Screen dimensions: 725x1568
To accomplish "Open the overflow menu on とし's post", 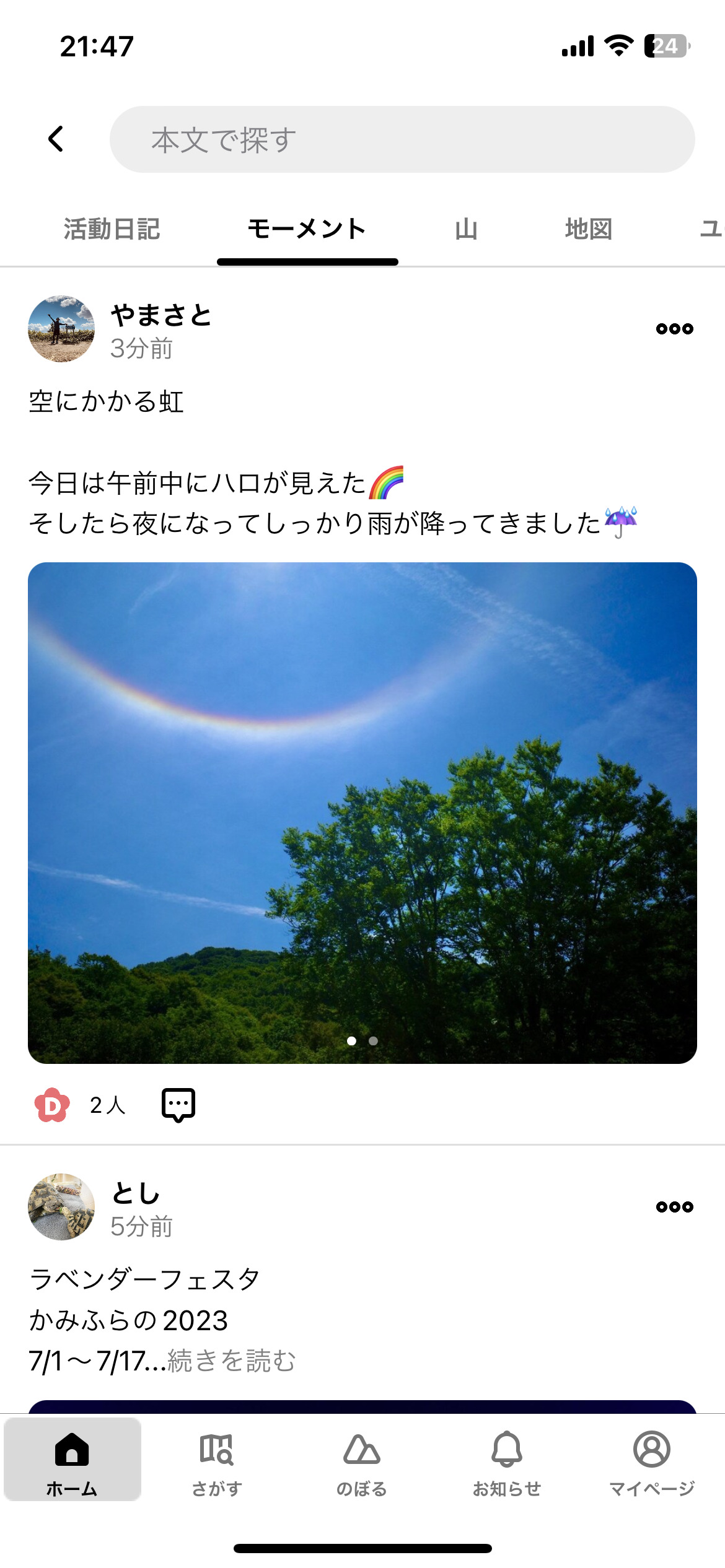I will pos(674,1206).
